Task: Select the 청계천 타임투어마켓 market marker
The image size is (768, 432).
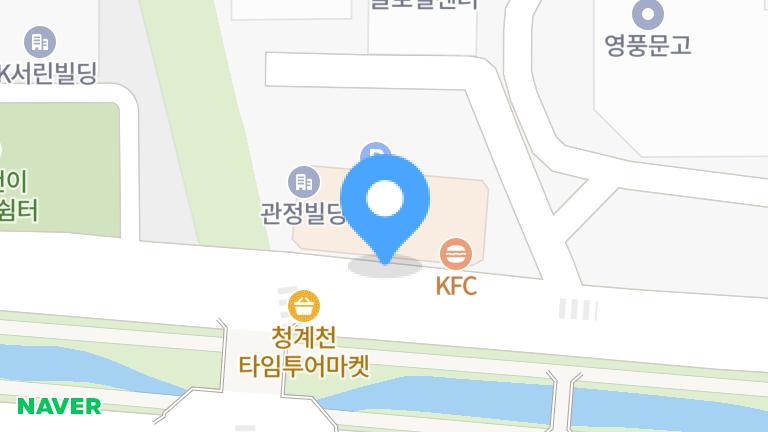Action: pos(304,305)
